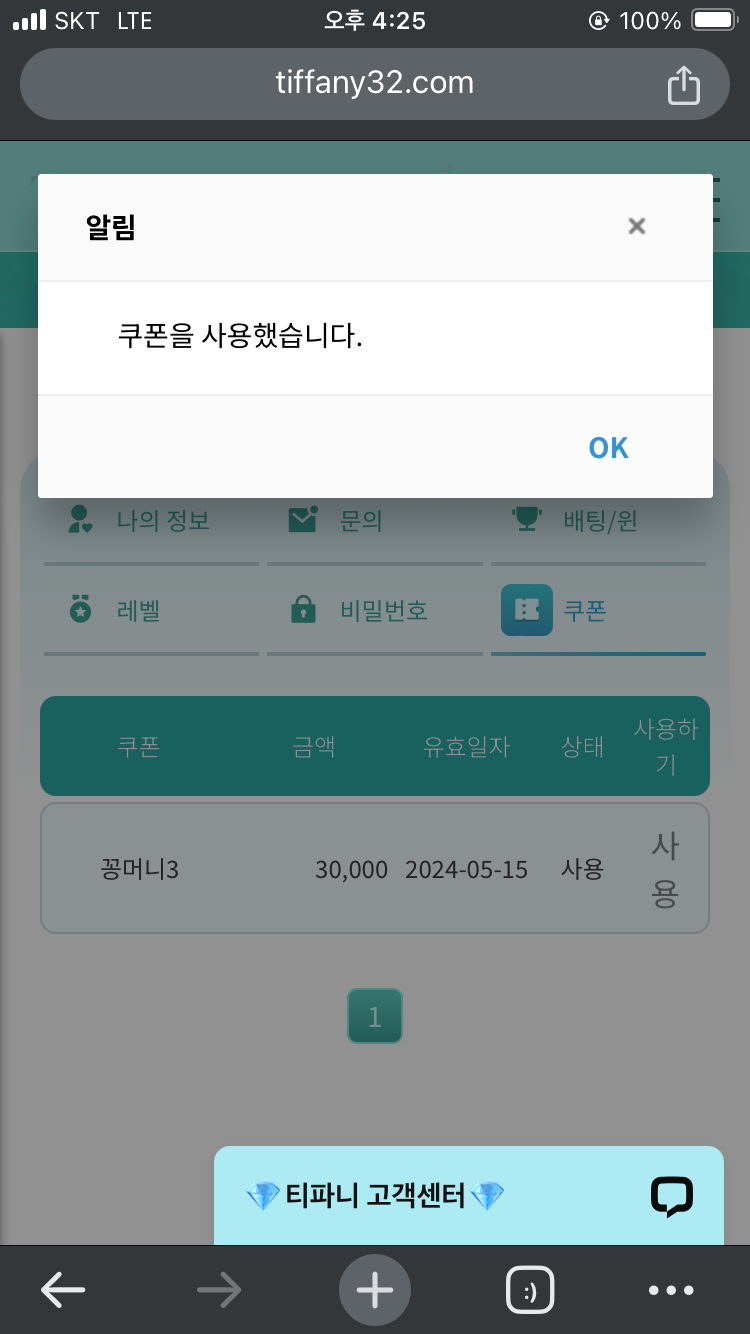Open the 나의 정보 tab
The width and height of the screenshot is (750, 1334).
[150, 522]
